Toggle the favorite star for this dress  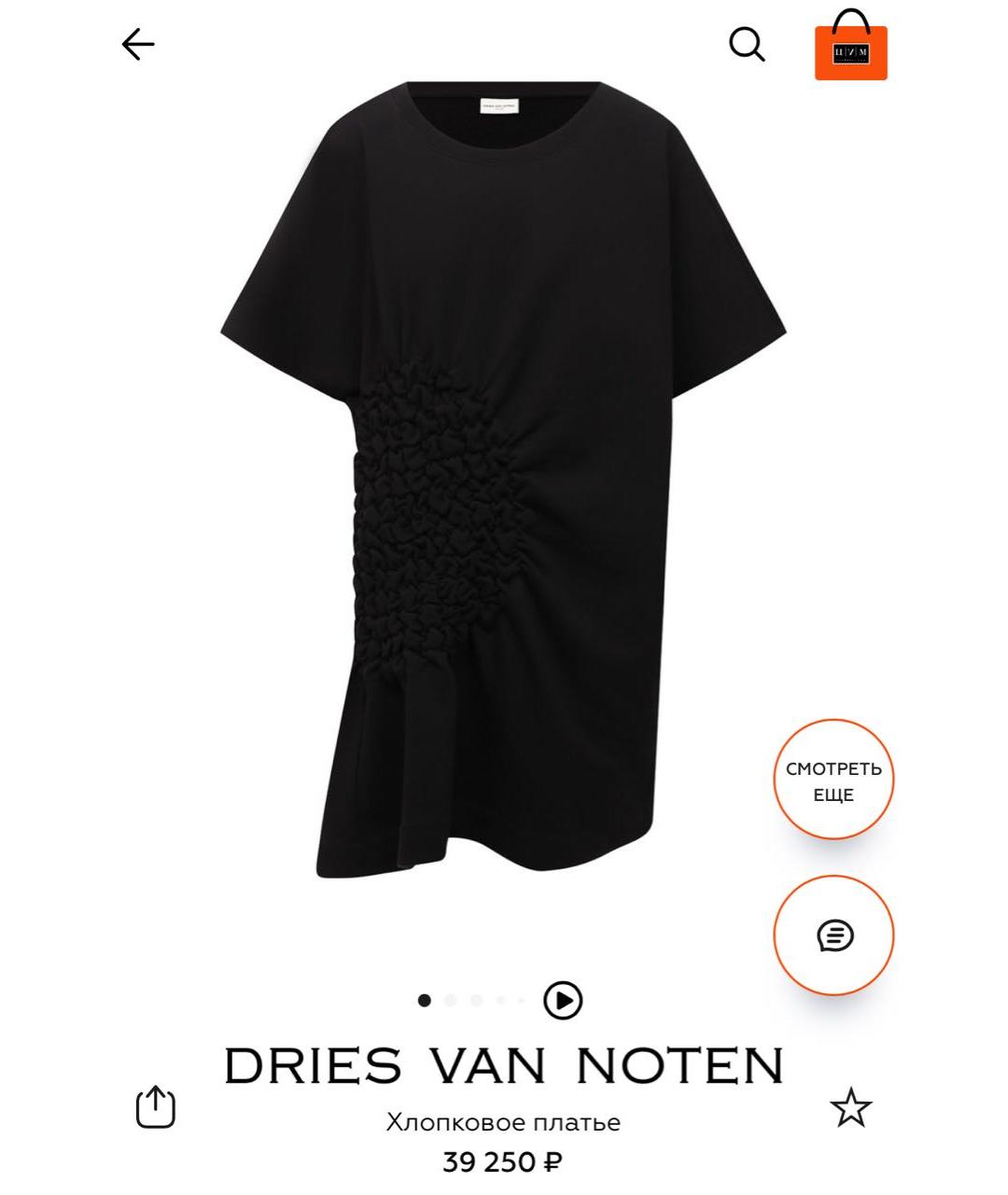coord(850,1107)
